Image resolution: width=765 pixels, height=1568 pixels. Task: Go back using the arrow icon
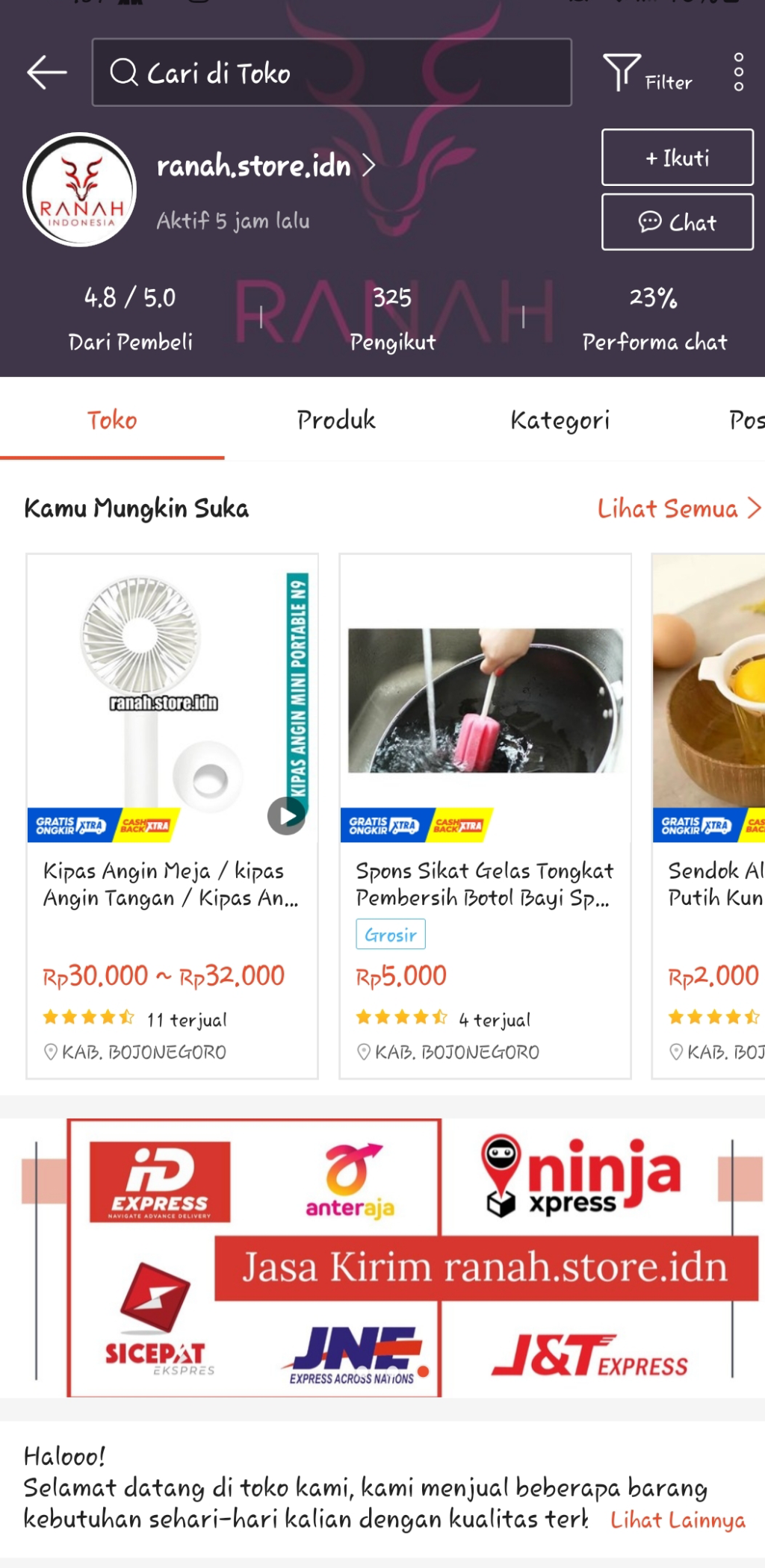pos(47,72)
